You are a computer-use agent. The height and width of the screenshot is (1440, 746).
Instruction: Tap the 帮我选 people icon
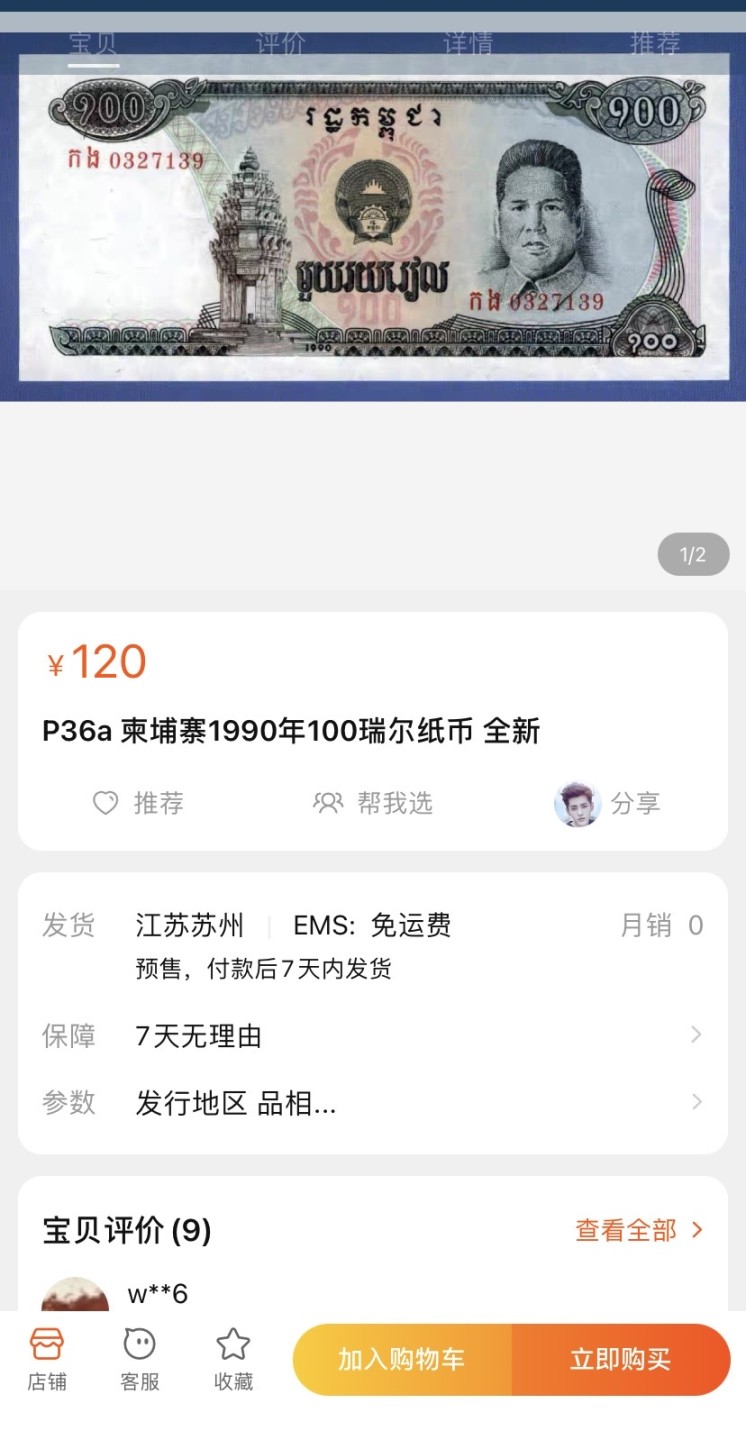coord(328,802)
